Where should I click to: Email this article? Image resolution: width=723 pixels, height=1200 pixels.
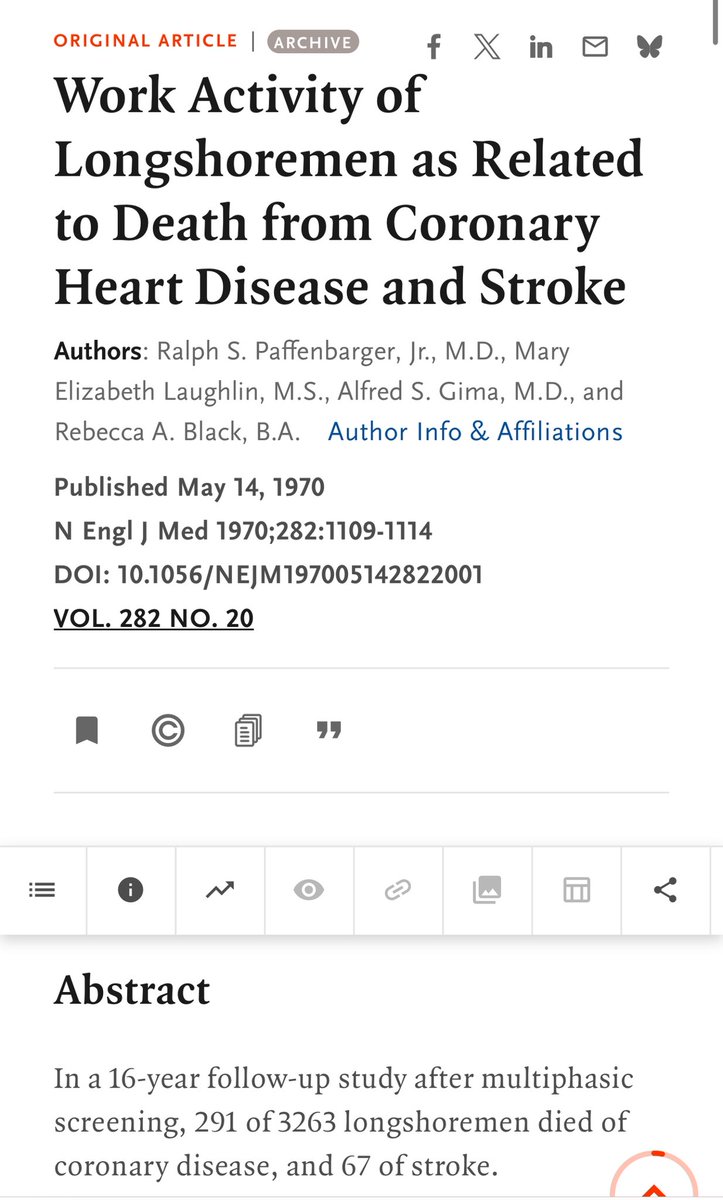point(595,47)
